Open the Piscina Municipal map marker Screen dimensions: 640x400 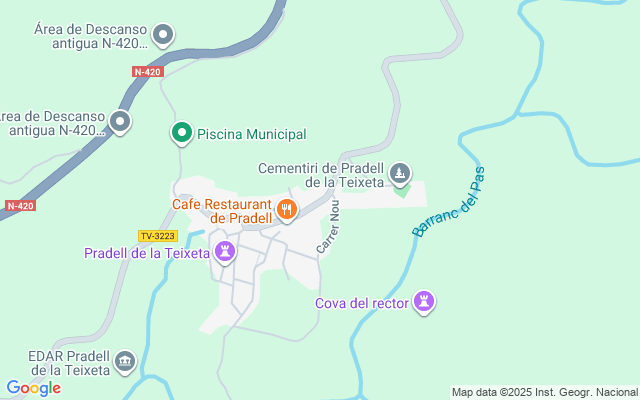[181, 133]
